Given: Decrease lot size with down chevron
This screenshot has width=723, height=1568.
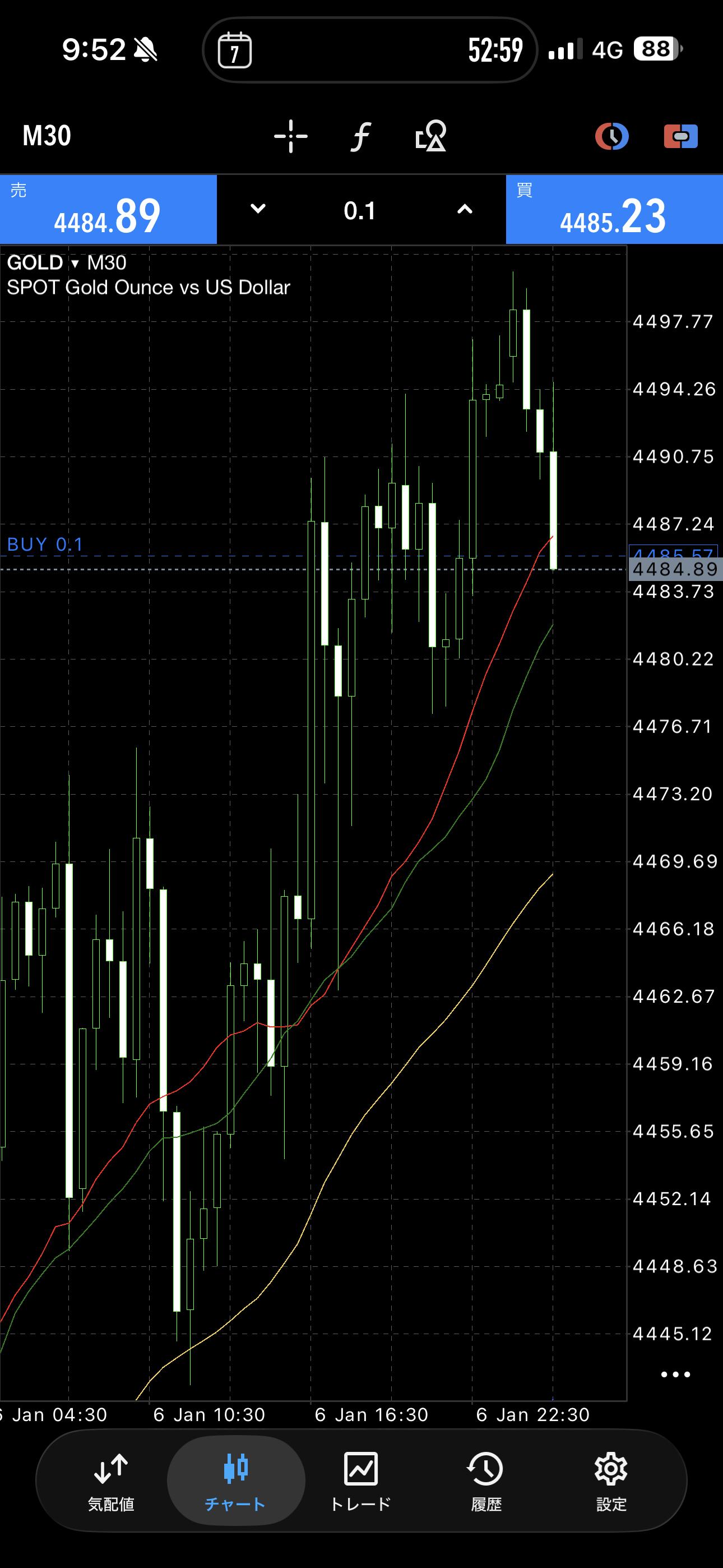Looking at the screenshot, I should click(x=258, y=209).
